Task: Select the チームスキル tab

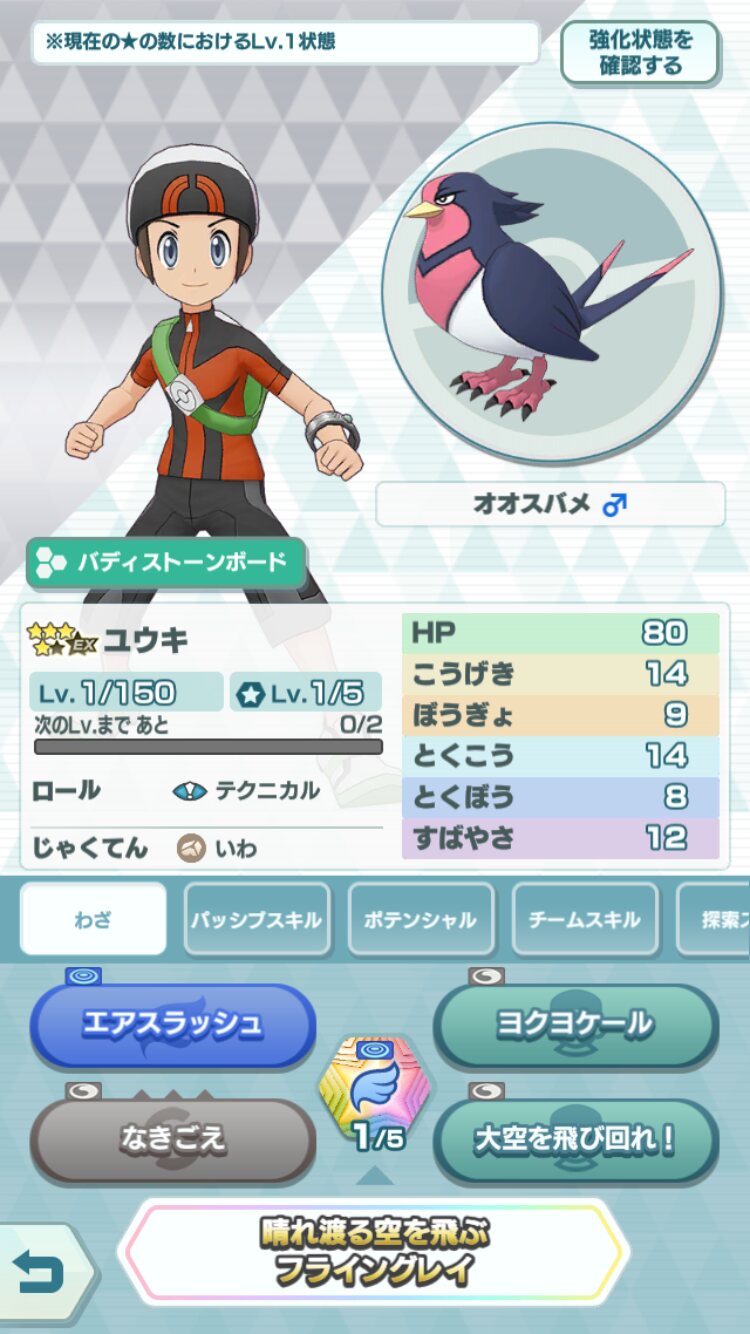Action: 585,919
